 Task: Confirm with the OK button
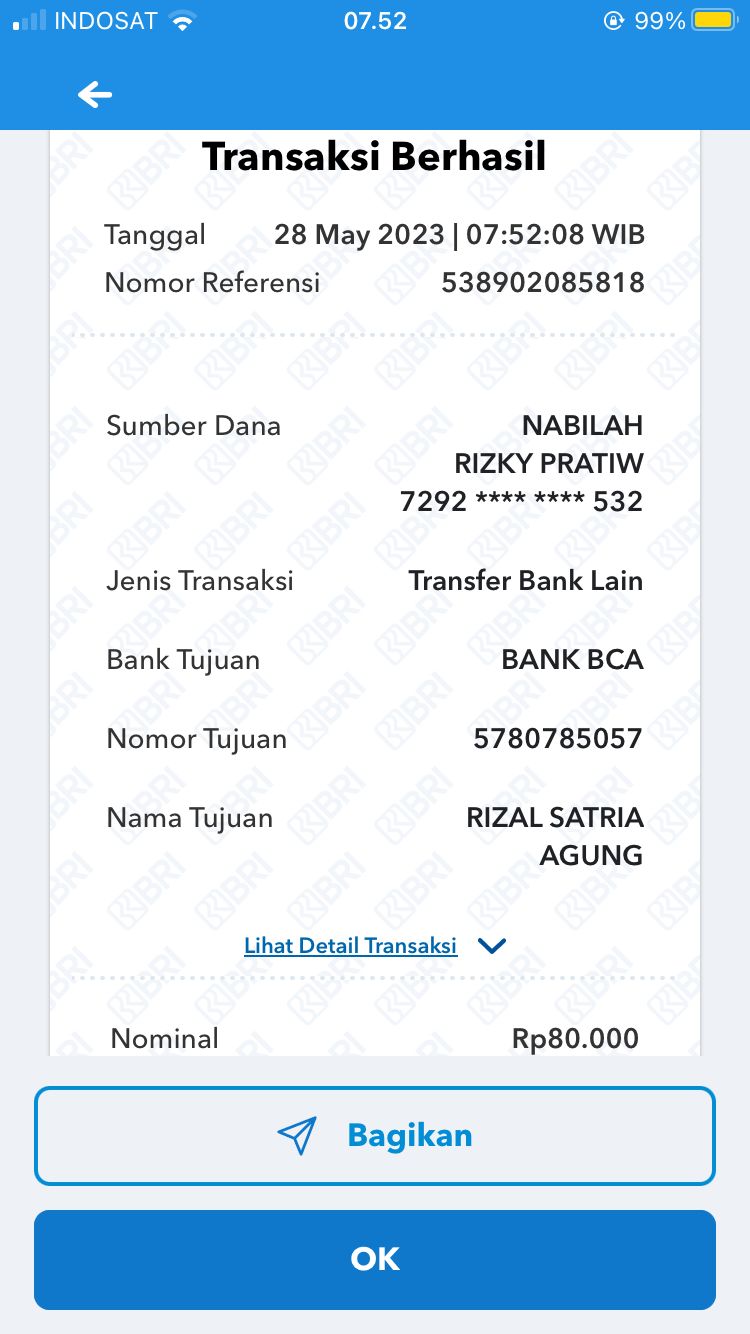[375, 1259]
